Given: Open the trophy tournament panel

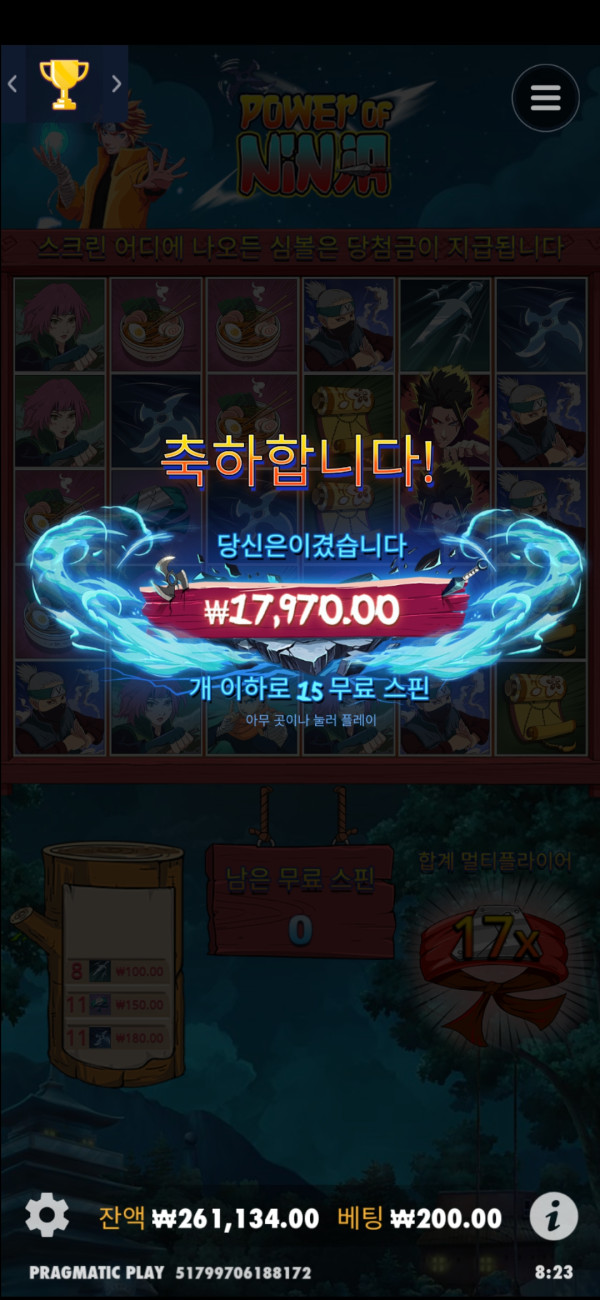Looking at the screenshot, I should pyautogui.click(x=63, y=84).
